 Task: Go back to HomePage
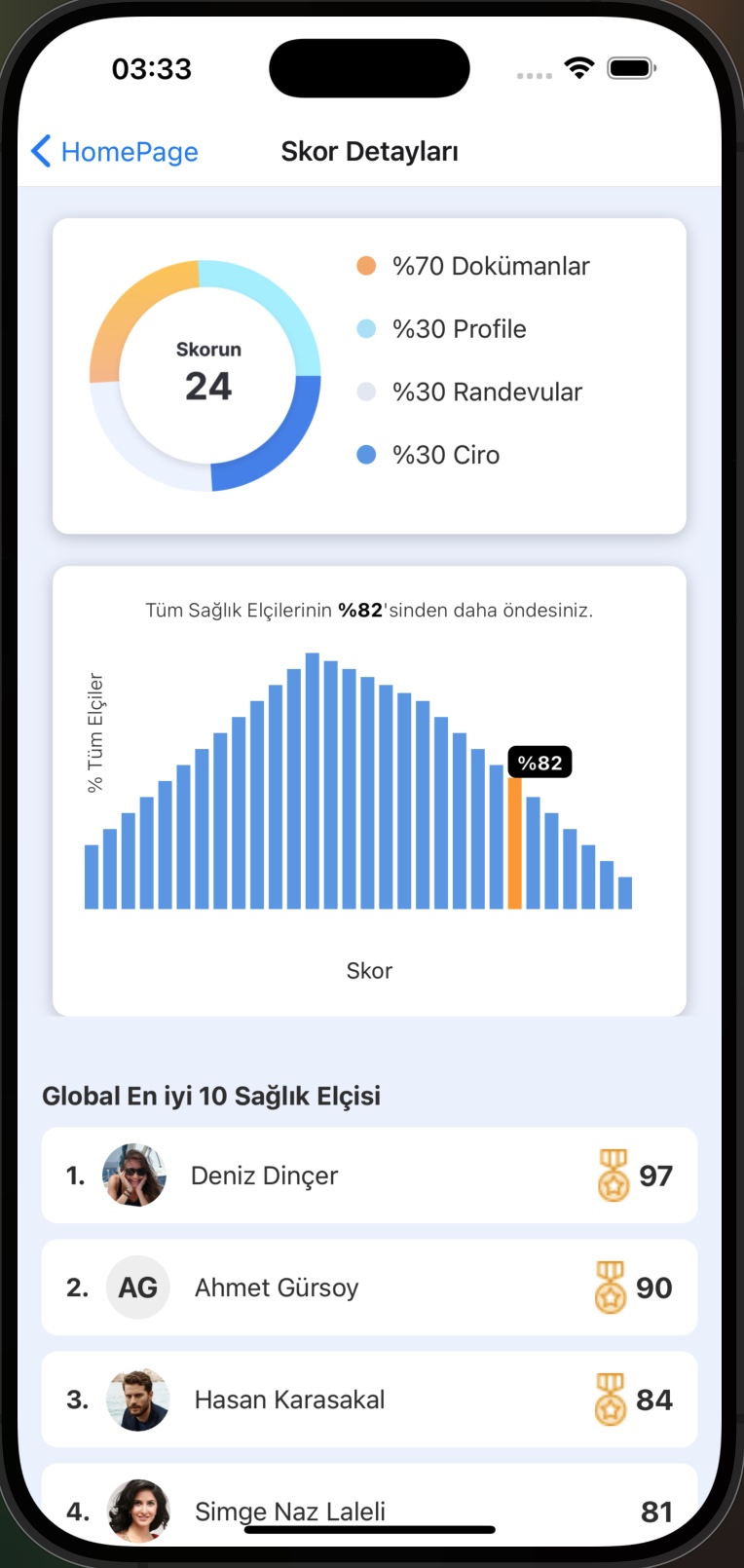tap(115, 152)
